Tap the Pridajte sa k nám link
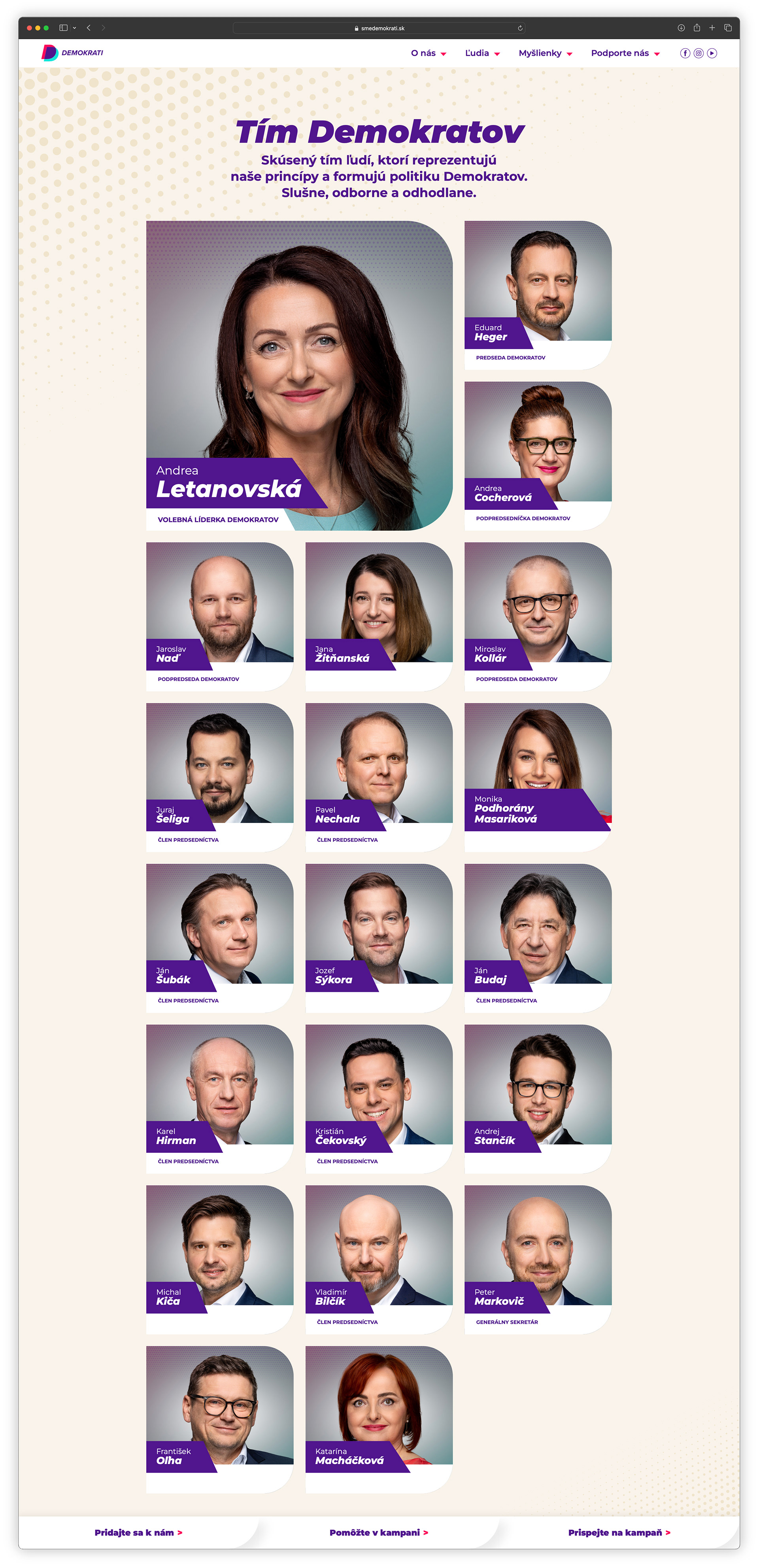The image size is (759, 1568). click(138, 1532)
